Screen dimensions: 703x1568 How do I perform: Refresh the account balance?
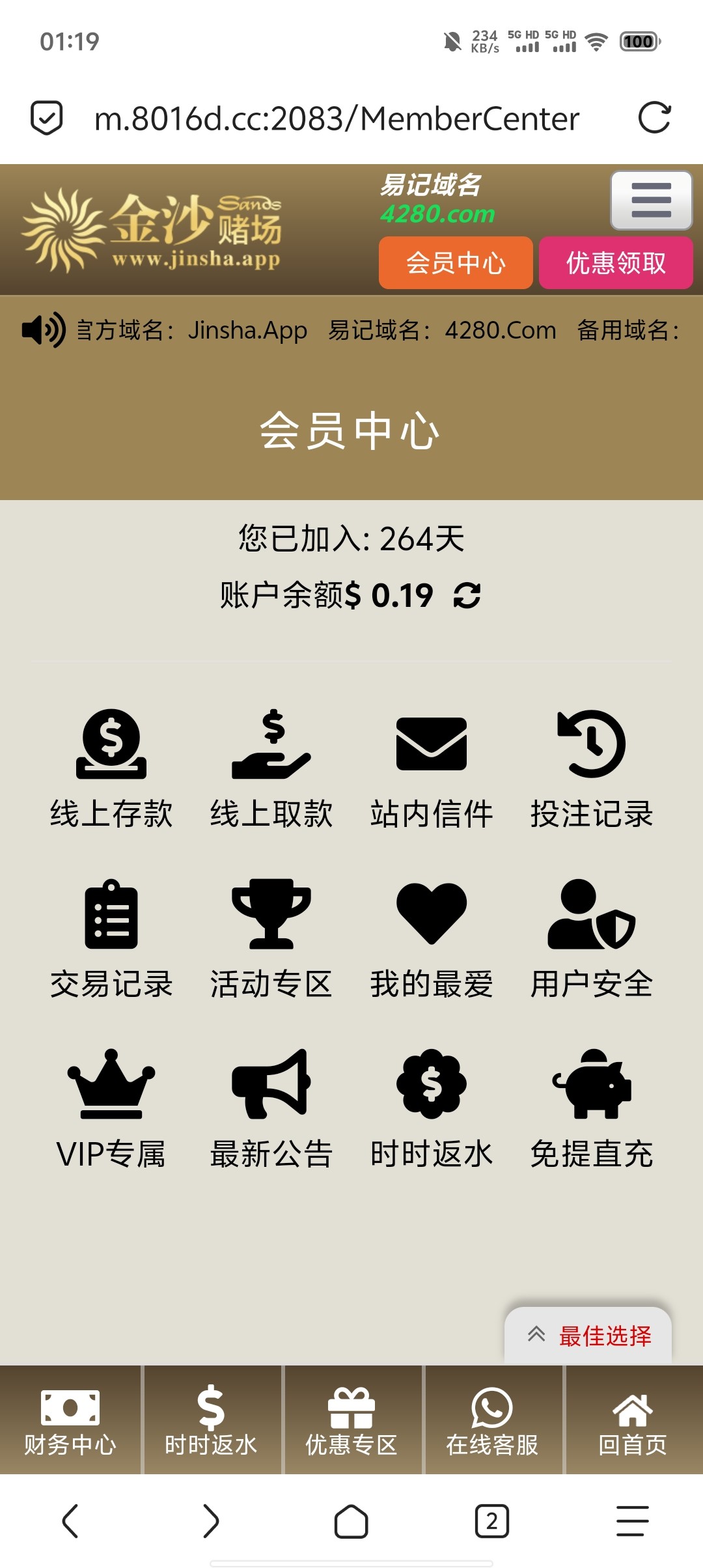pos(467,595)
